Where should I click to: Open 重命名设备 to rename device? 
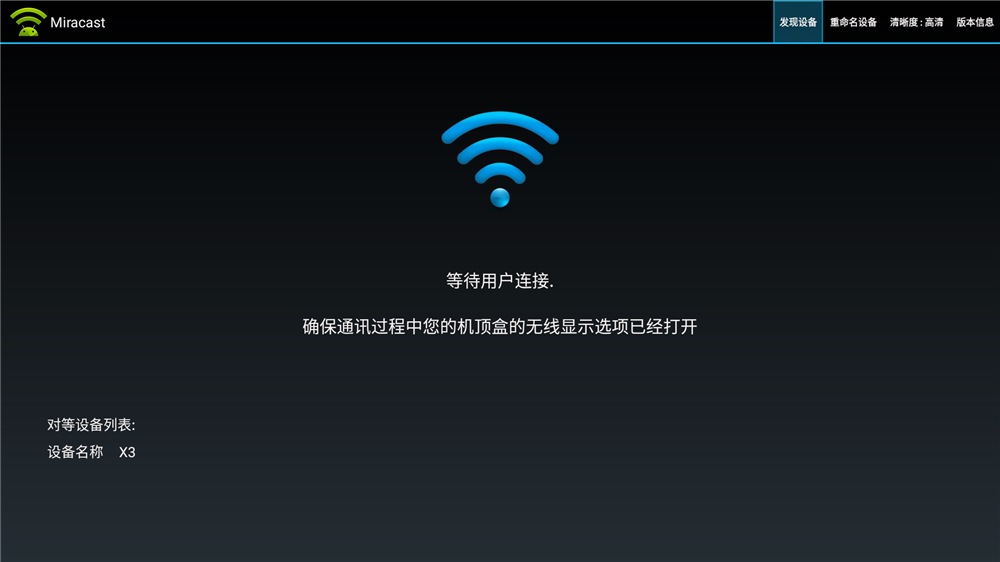click(853, 22)
